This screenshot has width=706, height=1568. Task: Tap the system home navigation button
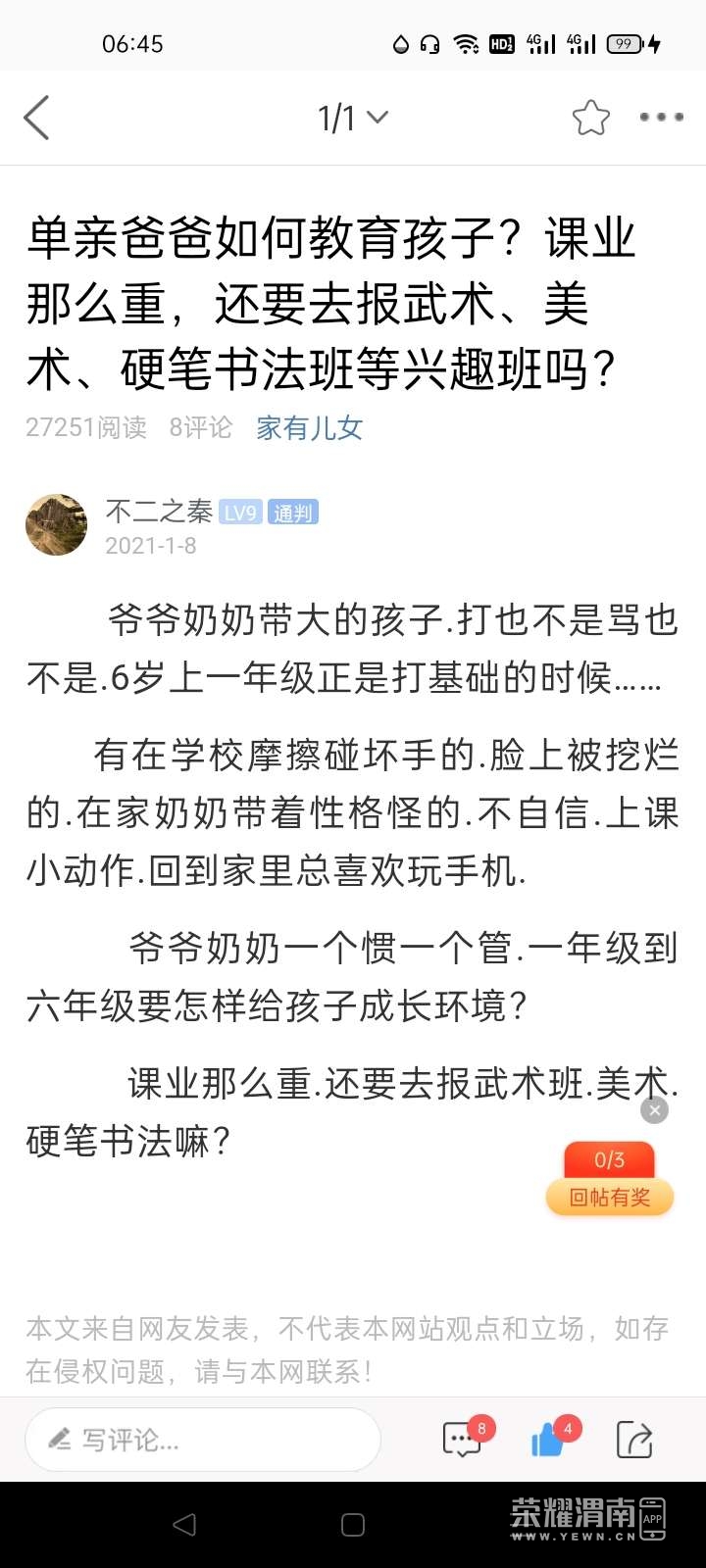tap(353, 1525)
